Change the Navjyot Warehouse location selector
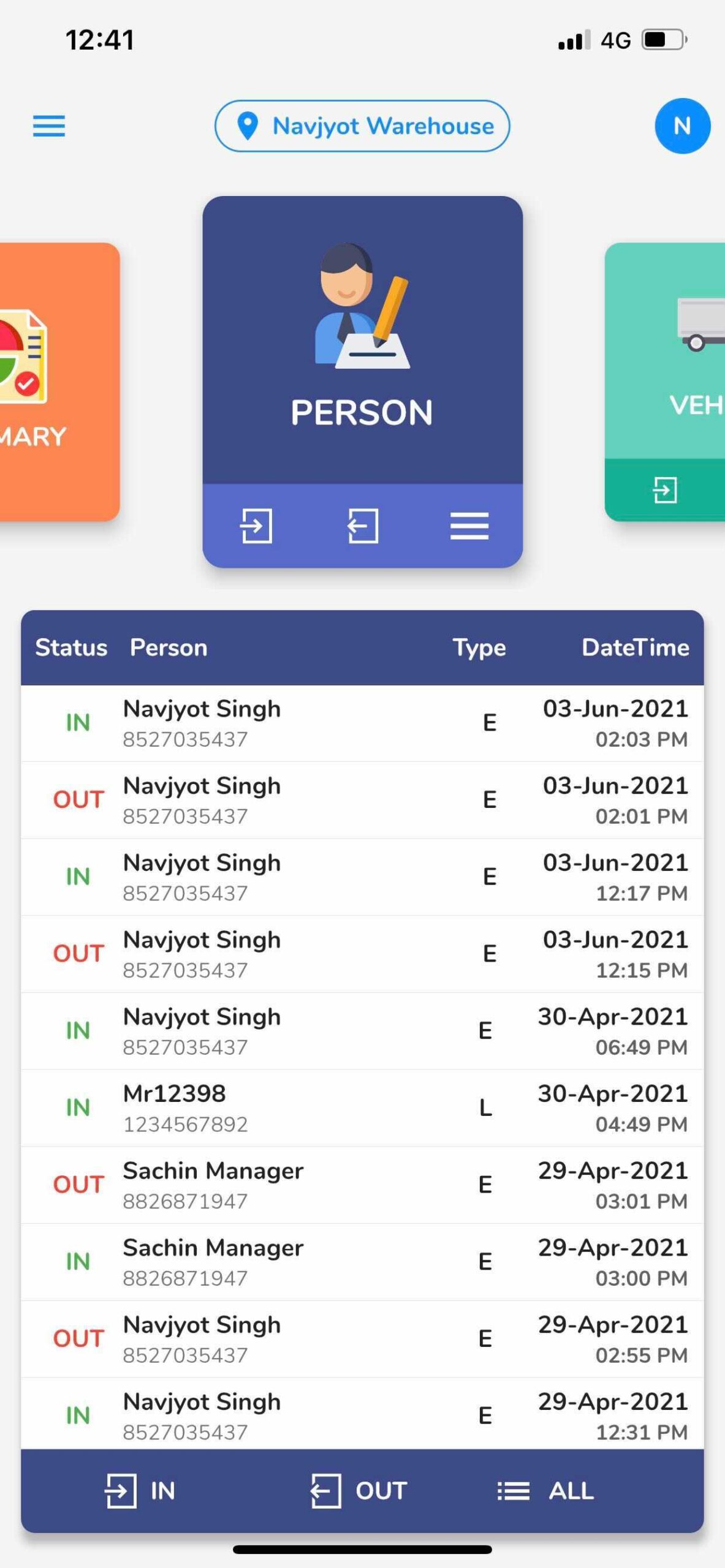The width and height of the screenshot is (725, 1568). click(x=362, y=126)
